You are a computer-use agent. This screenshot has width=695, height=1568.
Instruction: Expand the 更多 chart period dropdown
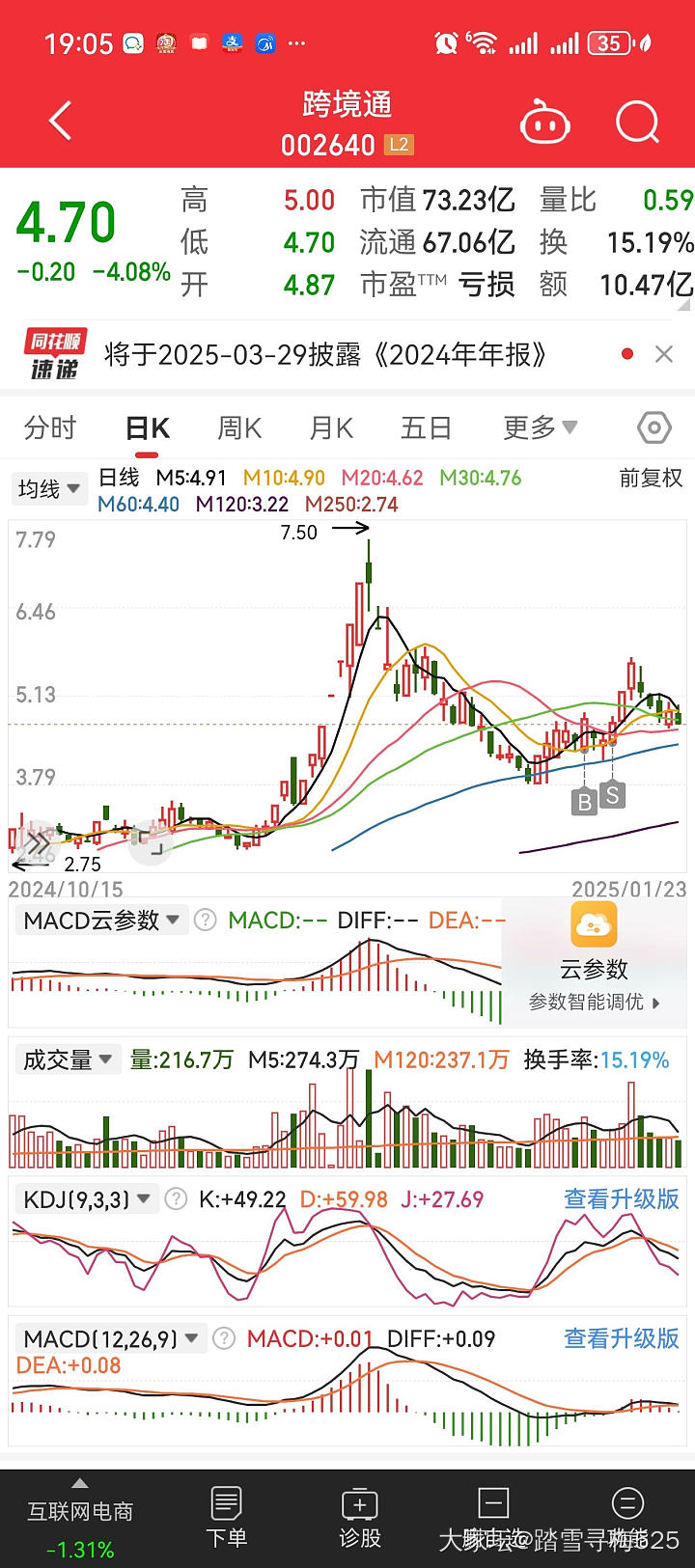(x=540, y=427)
